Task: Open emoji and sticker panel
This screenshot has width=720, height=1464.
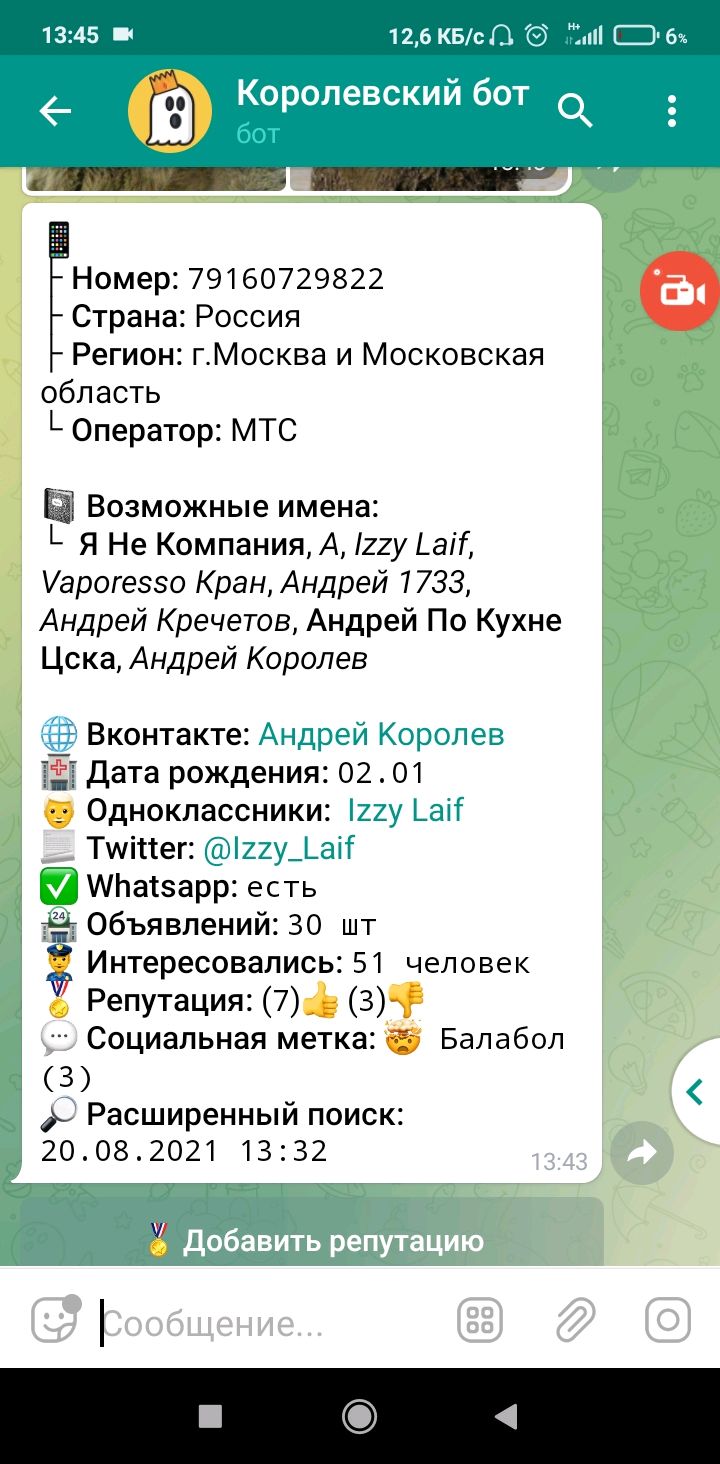Action: tap(54, 1321)
